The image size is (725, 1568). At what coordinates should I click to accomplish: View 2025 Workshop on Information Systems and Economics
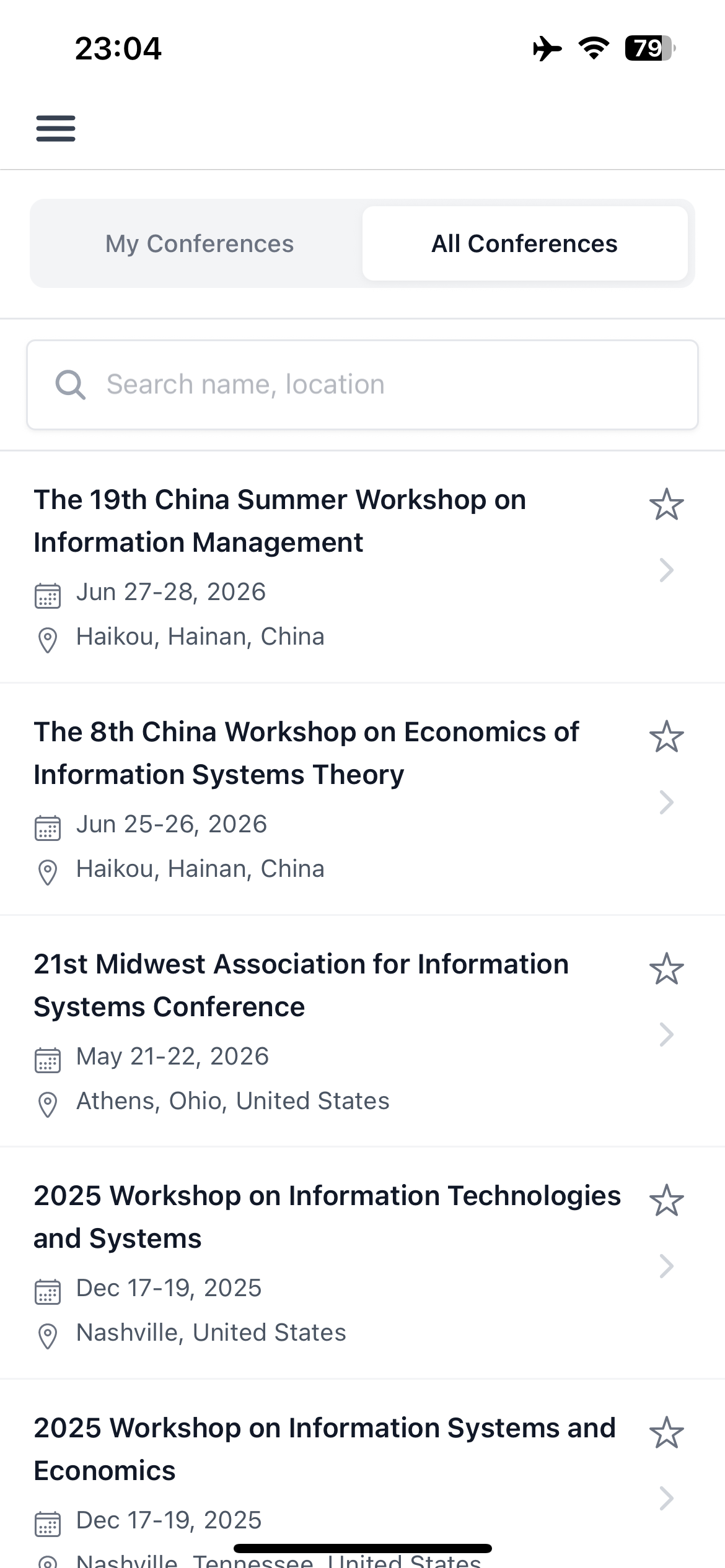(666, 1498)
